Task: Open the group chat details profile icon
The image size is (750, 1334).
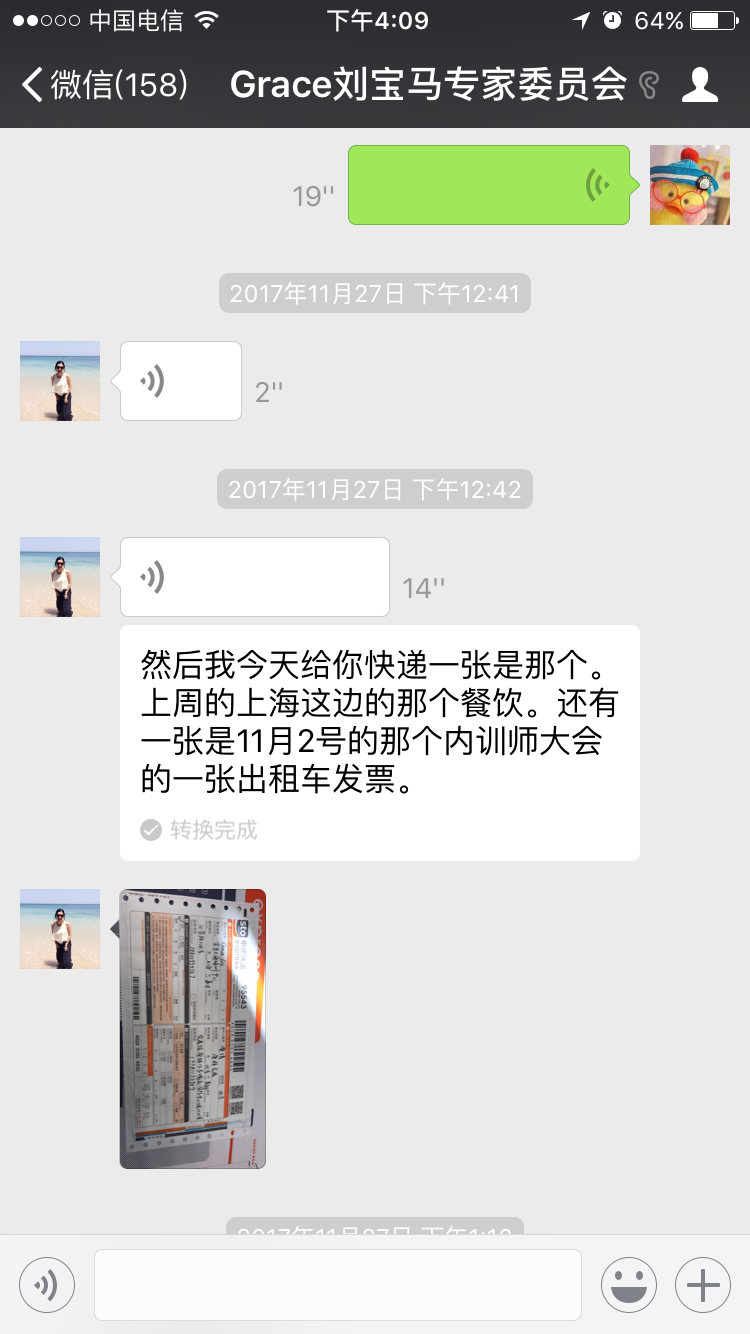Action: coord(699,85)
